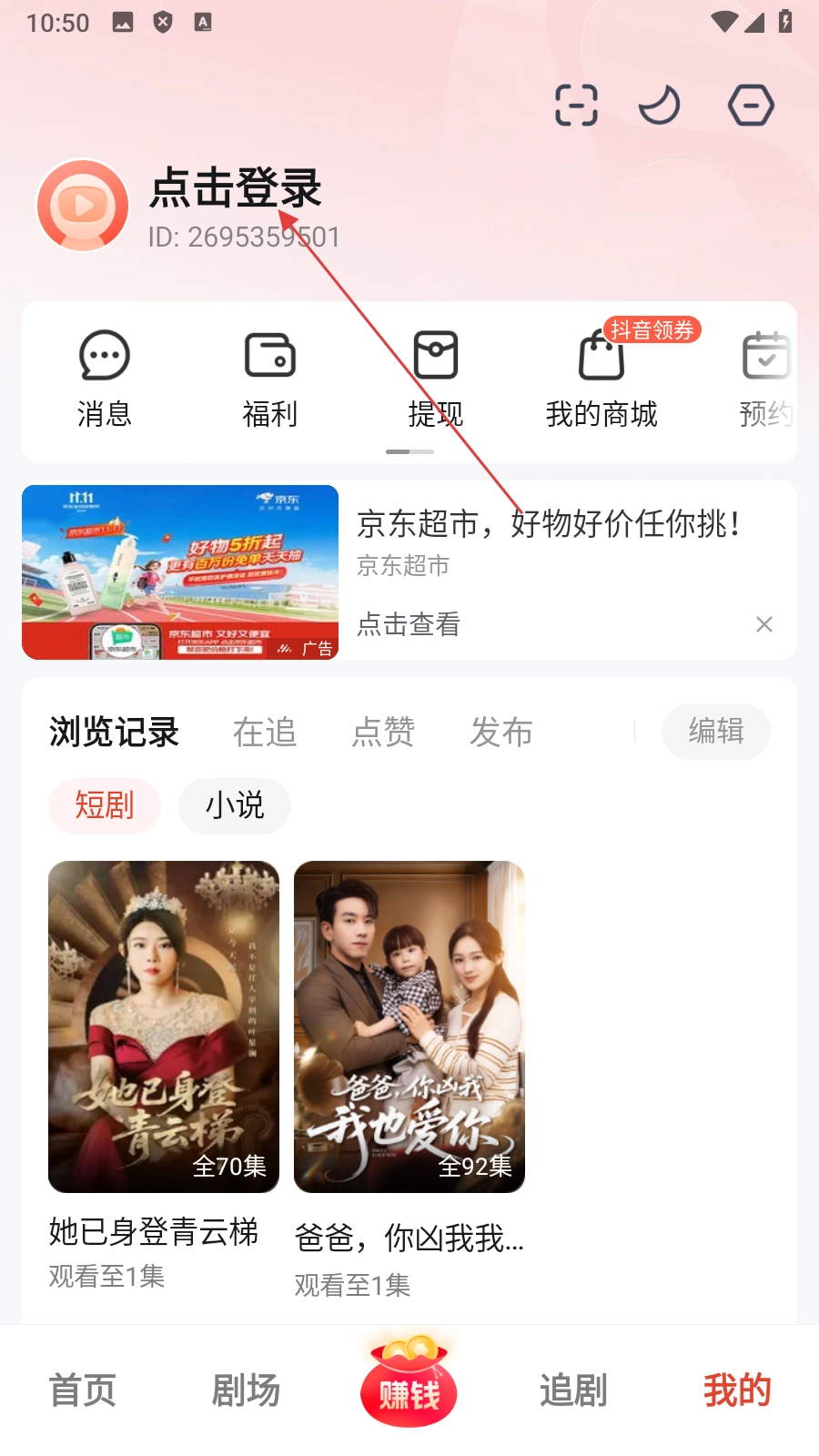Select the 小说 filter chip

[x=235, y=805]
